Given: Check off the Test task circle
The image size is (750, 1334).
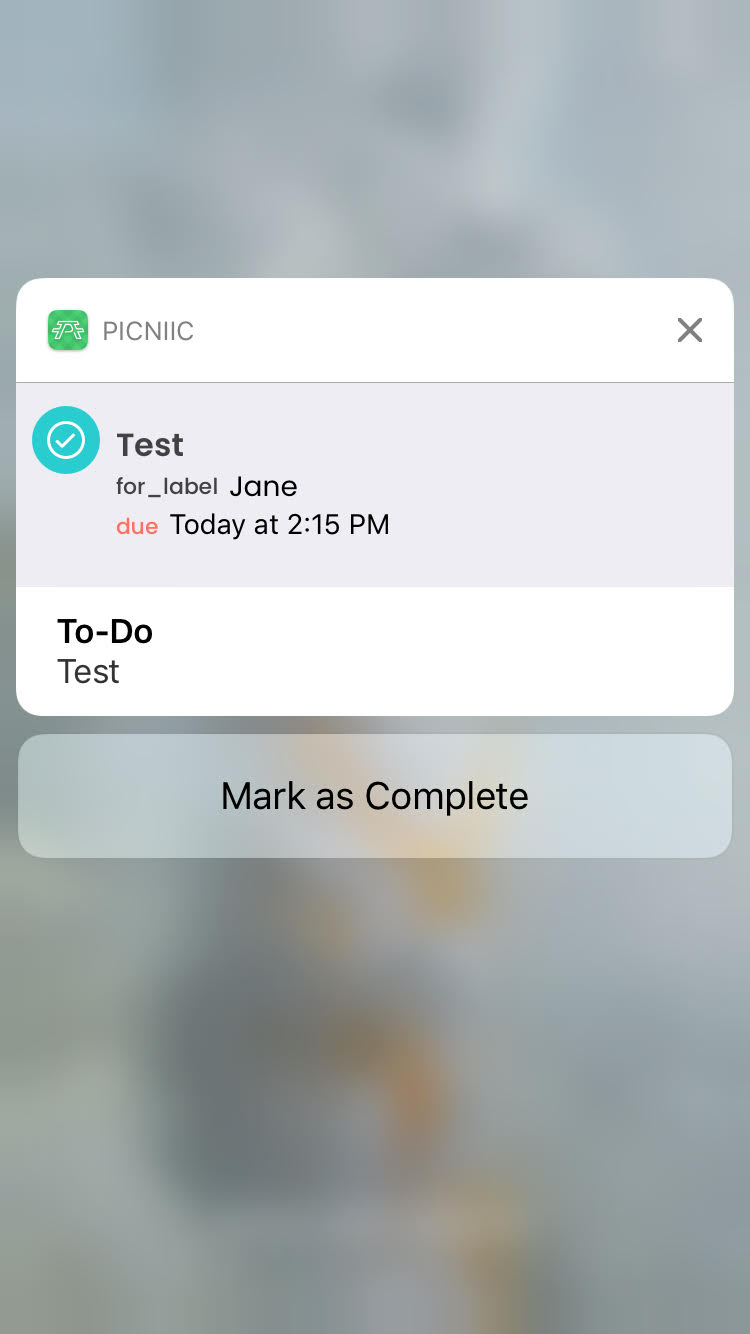Looking at the screenshot, I should pos(66,440).
